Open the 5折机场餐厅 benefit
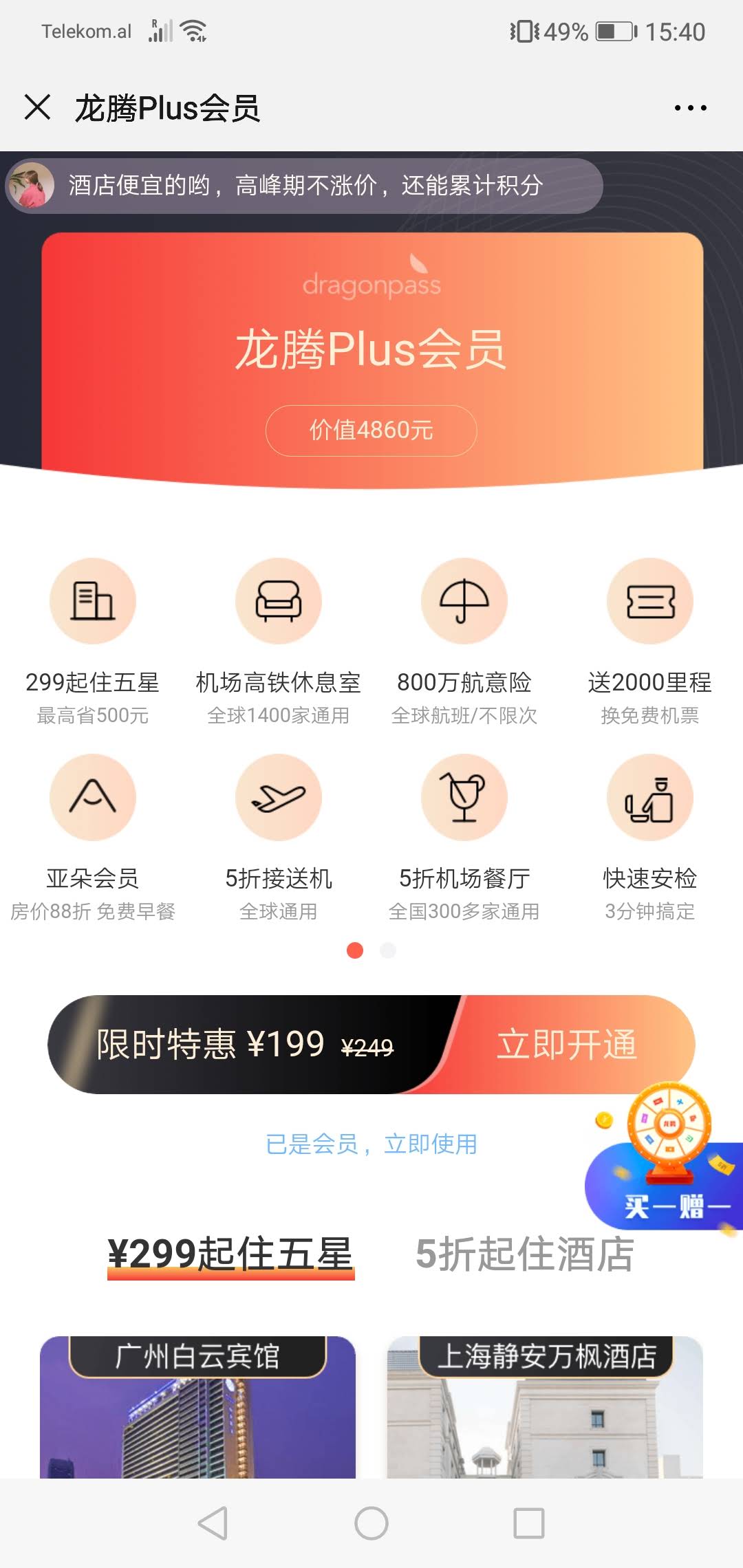The height and width of the screenshot is (1568, 743). (x=464, y=837)
